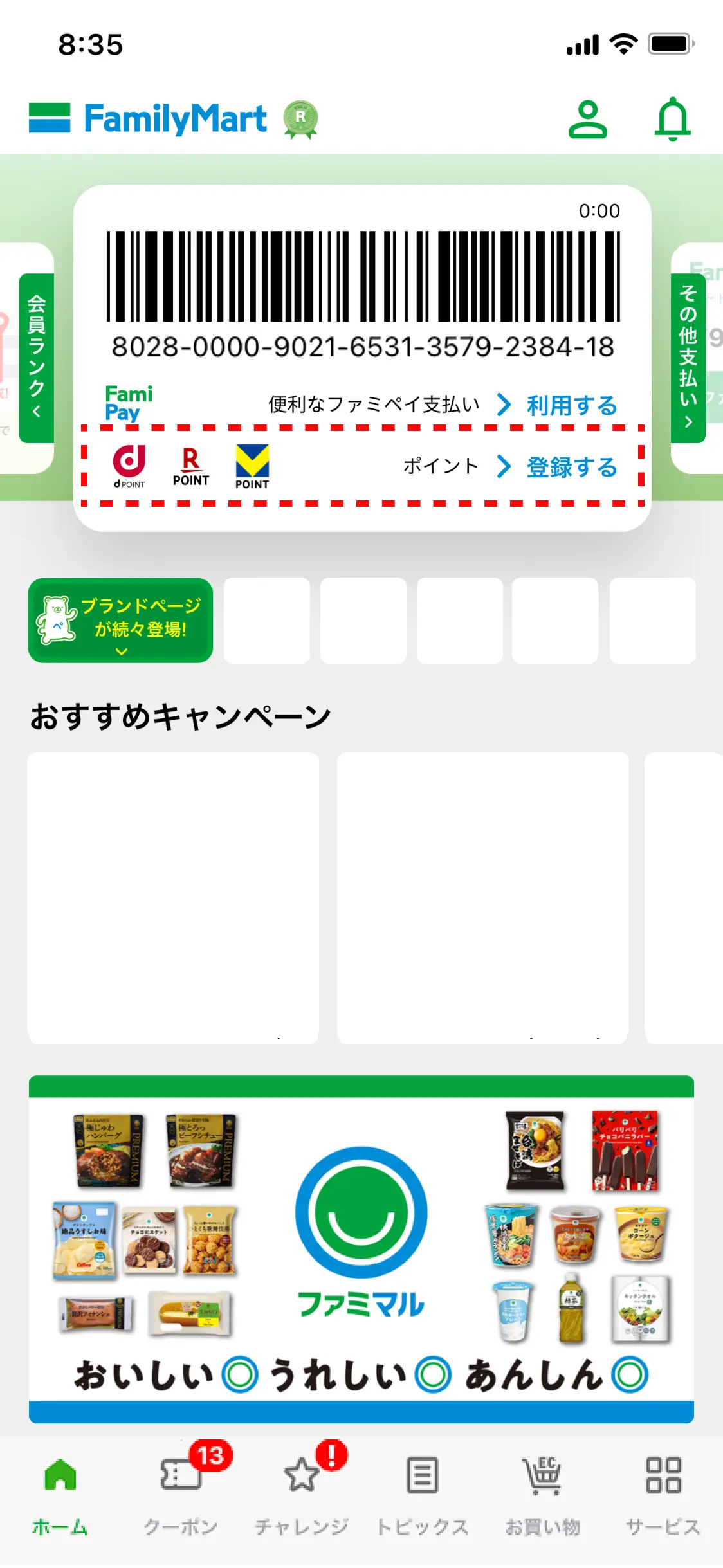Open the 会員ランク side tab
This screenshot has width=723, height=1568.
tap(37, 358)
